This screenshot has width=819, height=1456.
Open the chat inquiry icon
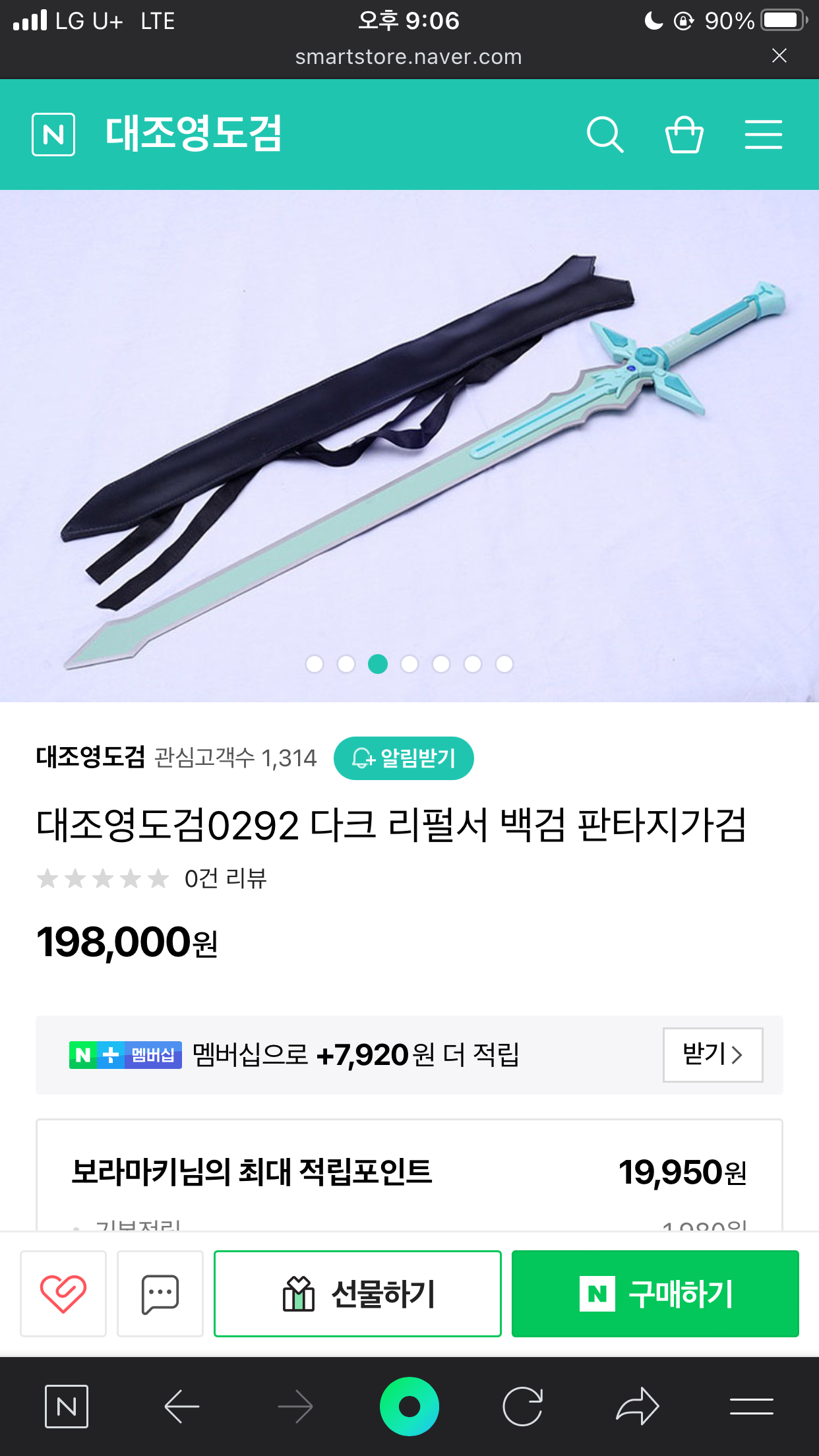coord(160,1293)
